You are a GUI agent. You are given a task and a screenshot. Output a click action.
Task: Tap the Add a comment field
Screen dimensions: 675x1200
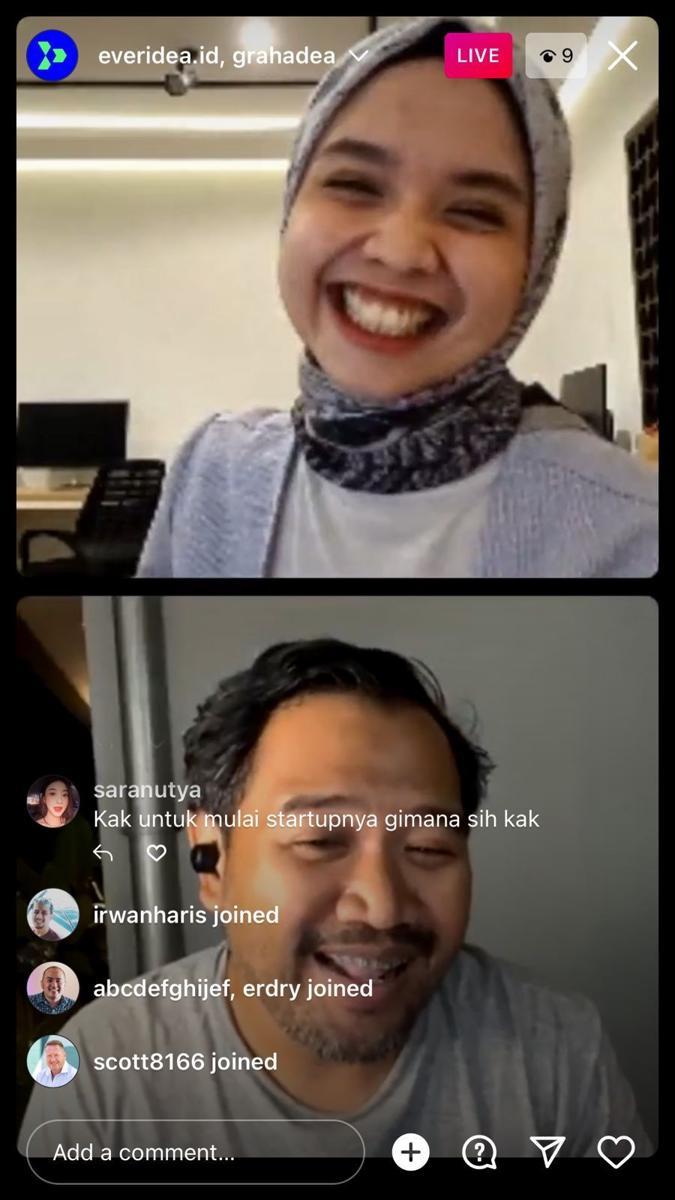click(x=195, y=1152)
